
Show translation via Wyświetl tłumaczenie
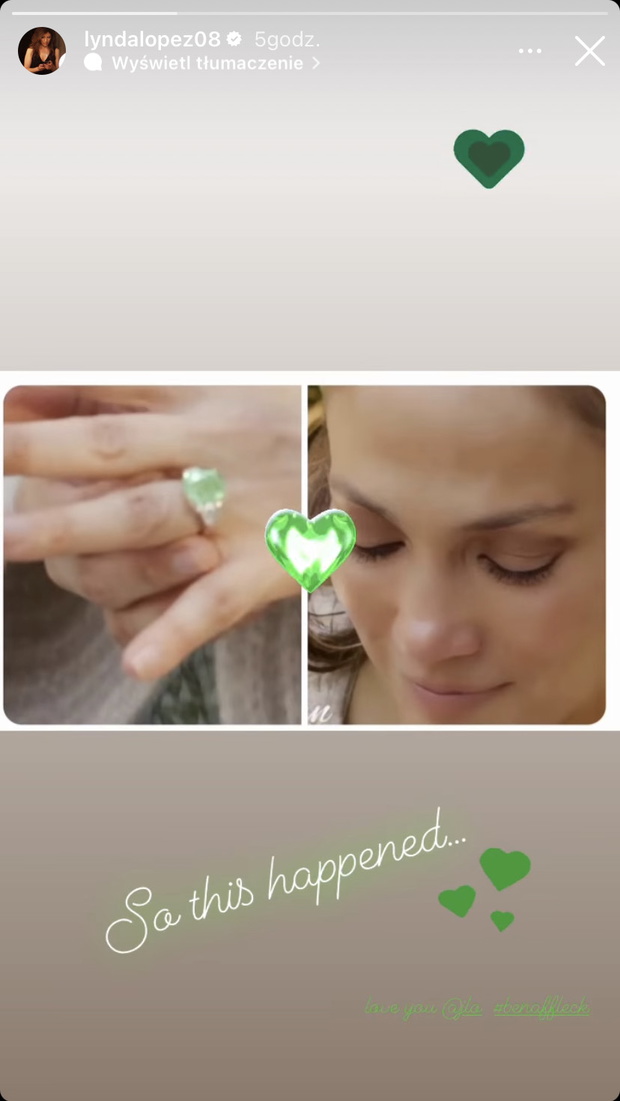click(x=207, y=63)
